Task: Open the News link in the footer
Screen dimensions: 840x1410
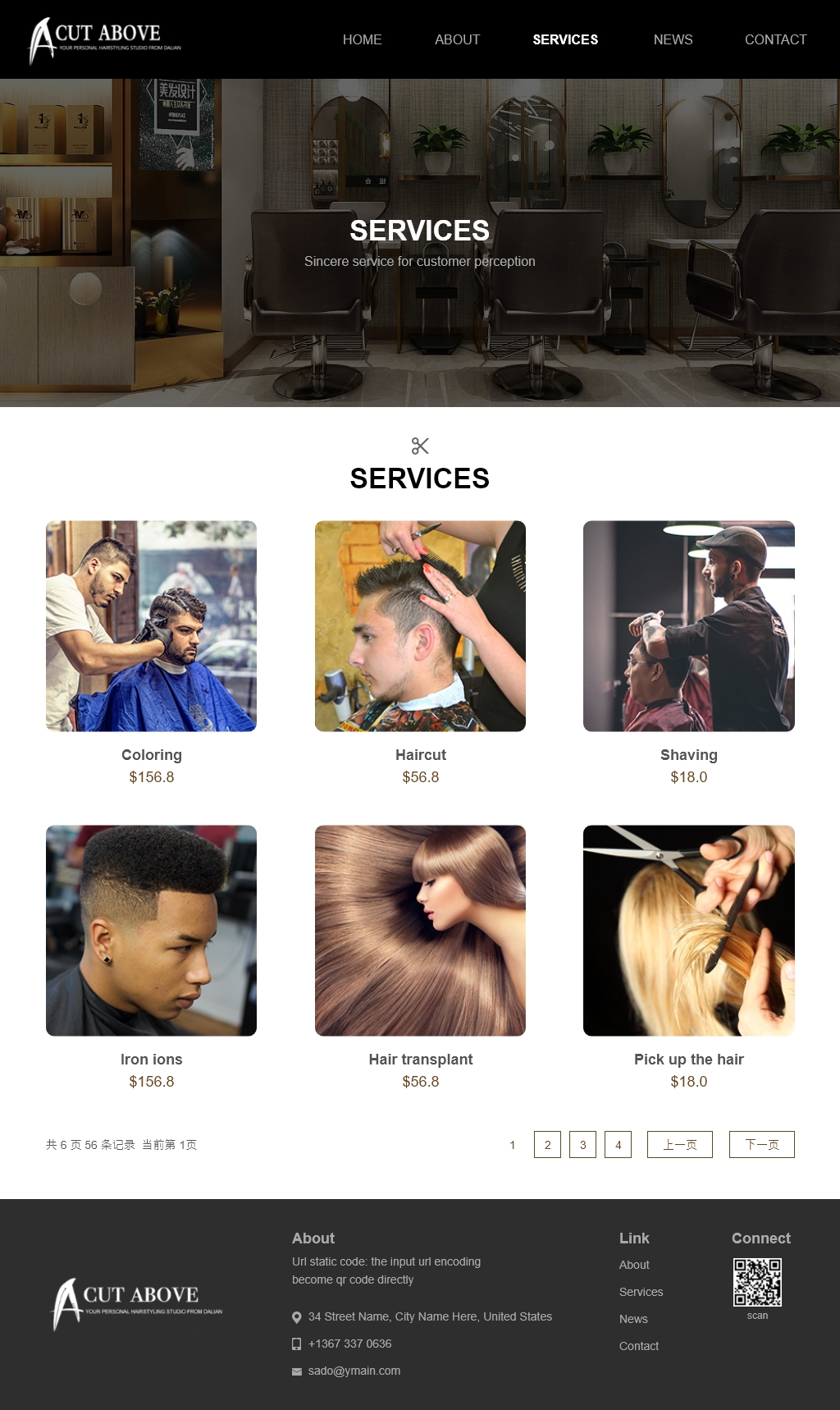Action: 633,1319
